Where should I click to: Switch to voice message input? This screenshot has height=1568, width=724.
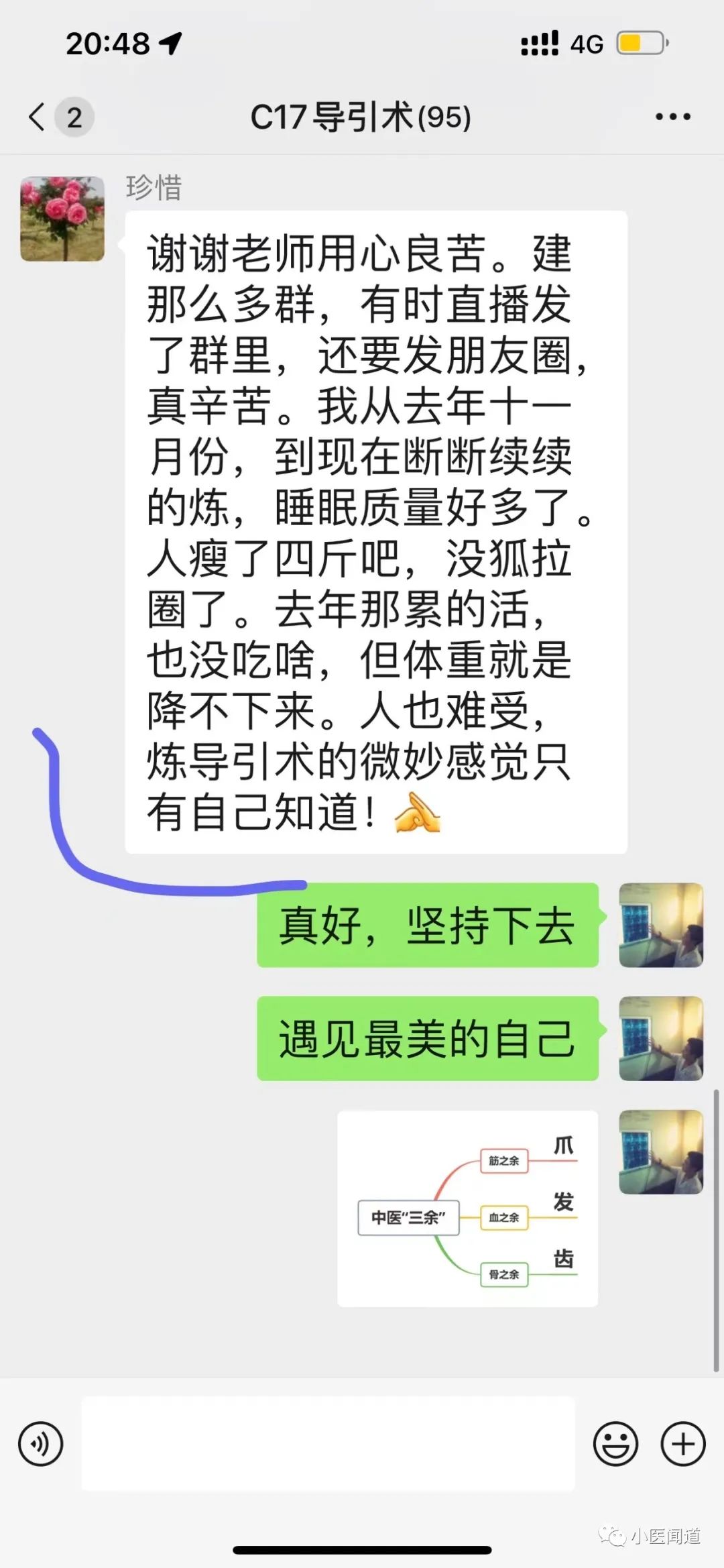(x=41, y=1443)
